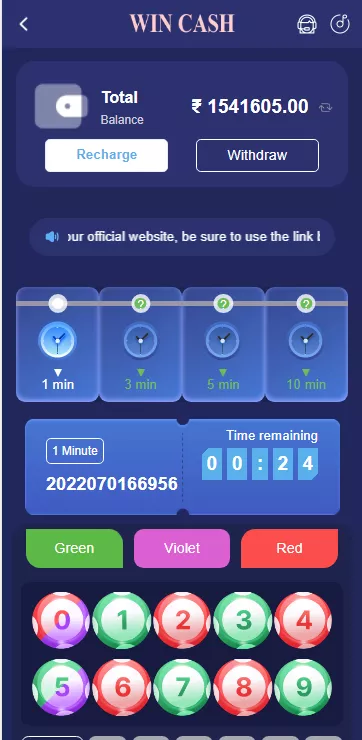The image size is (362, 740).
Task: Refresh the total balance
Action: point(325,108)
